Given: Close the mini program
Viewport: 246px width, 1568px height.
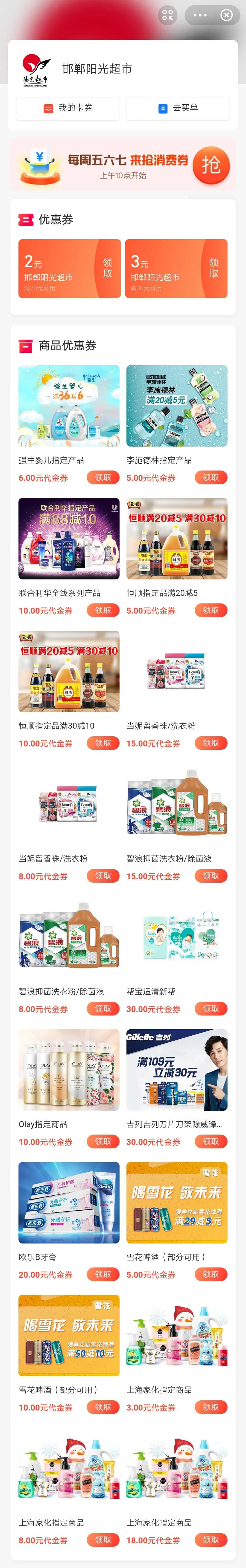Looking at the screenshot, I should [x=226, y=15].
